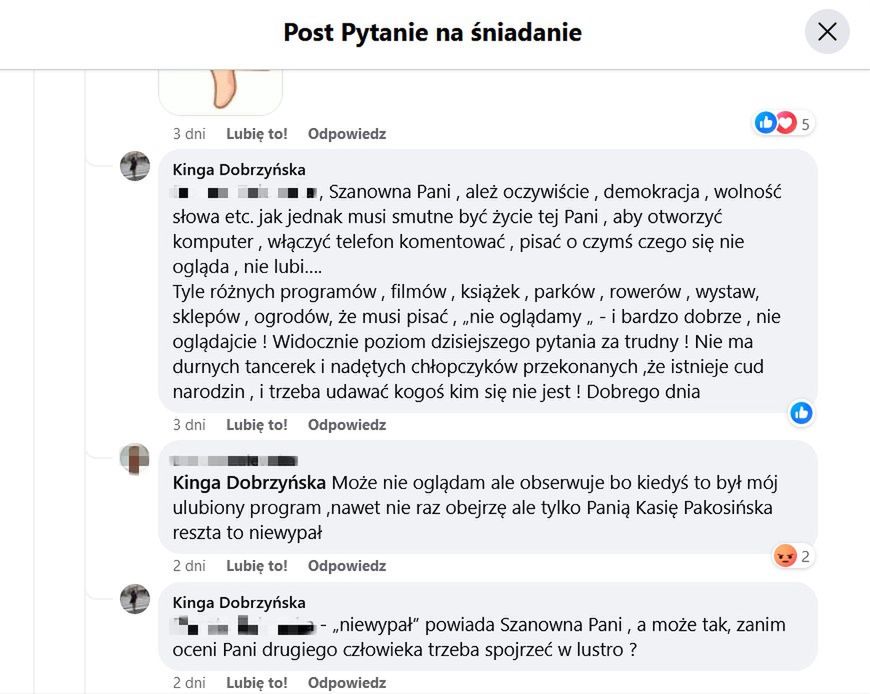Open the like reaction on the "Dobrego dnia" comment
The image size is (870, 694).
801,412
